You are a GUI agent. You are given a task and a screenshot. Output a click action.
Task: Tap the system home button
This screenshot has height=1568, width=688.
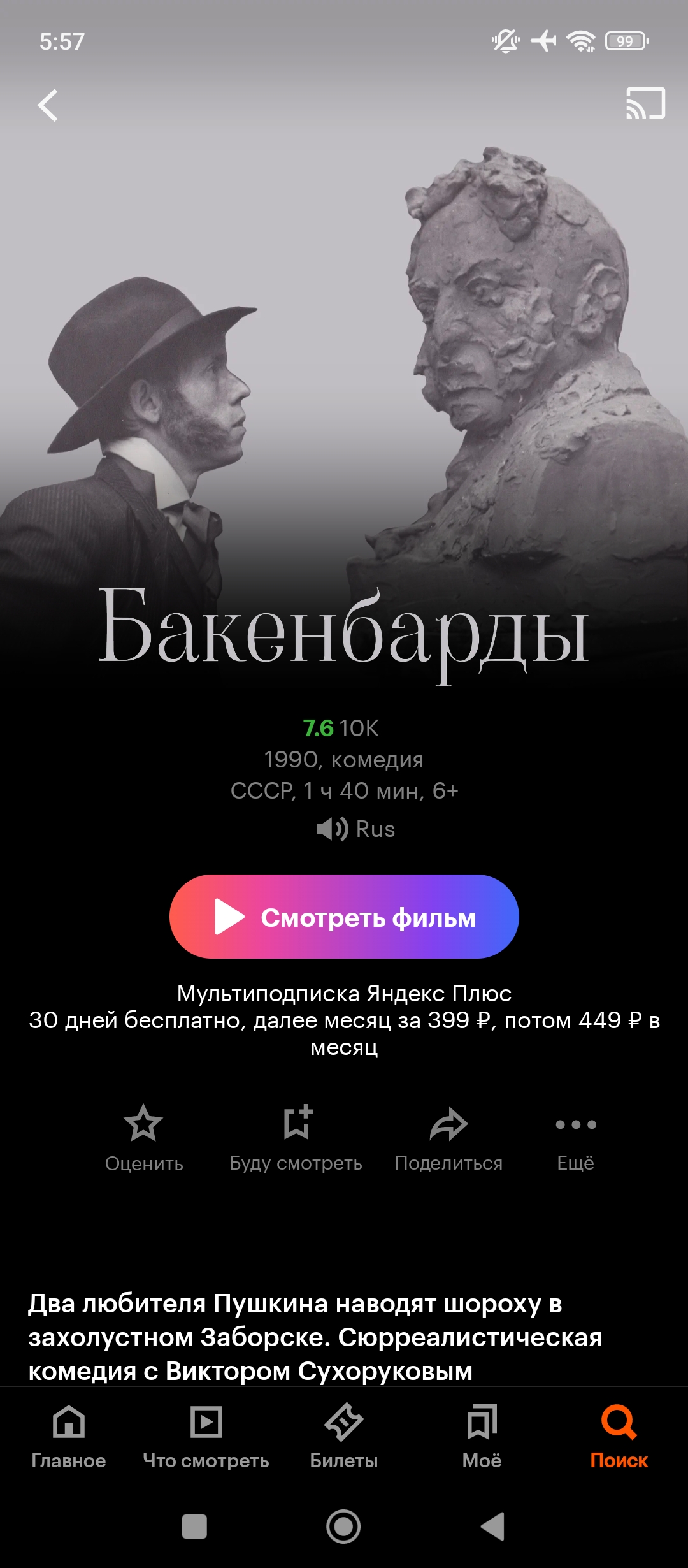(x=343, y=1527)
